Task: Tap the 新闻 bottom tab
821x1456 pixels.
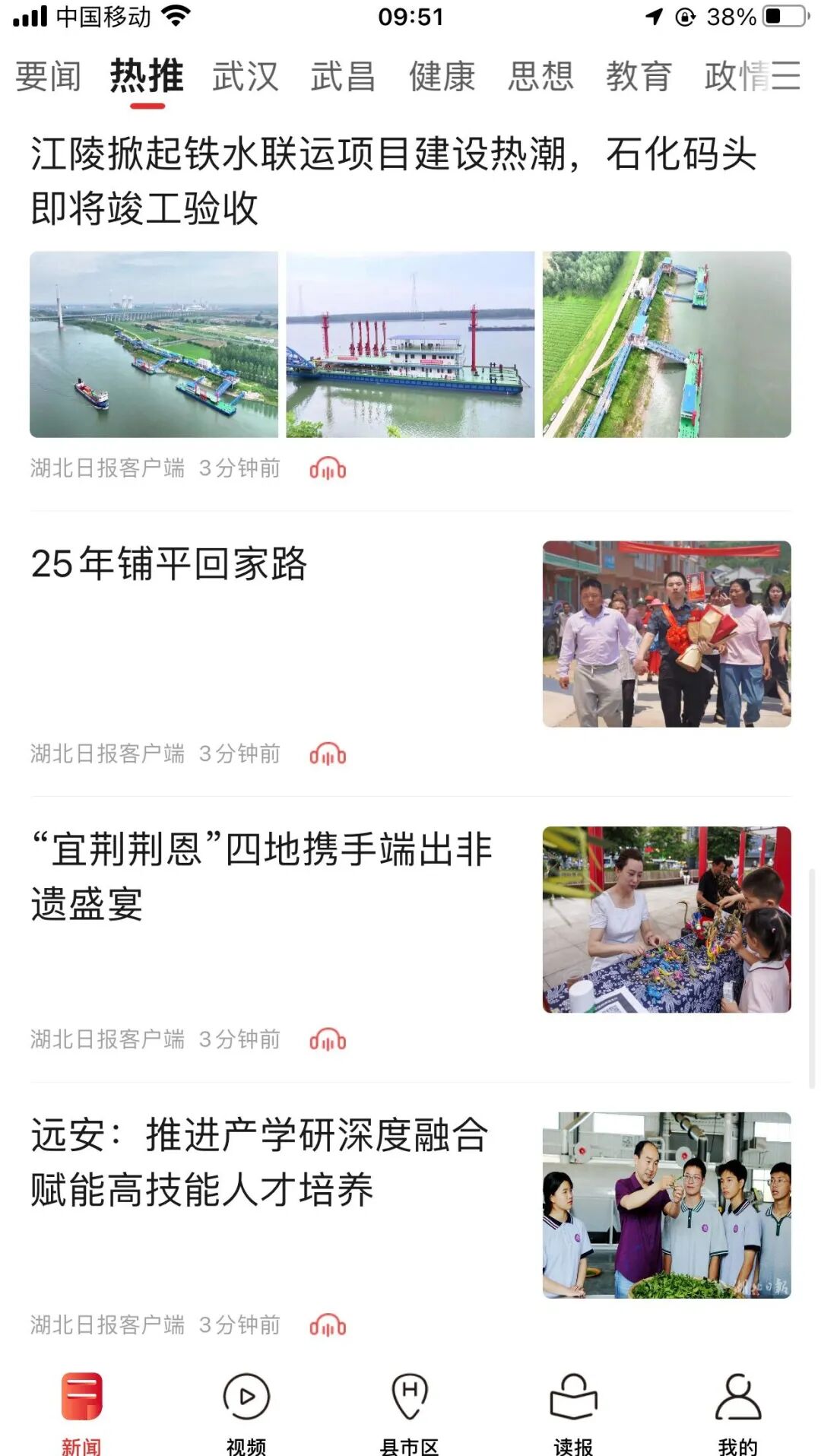Action: [x=81, y=1411]
